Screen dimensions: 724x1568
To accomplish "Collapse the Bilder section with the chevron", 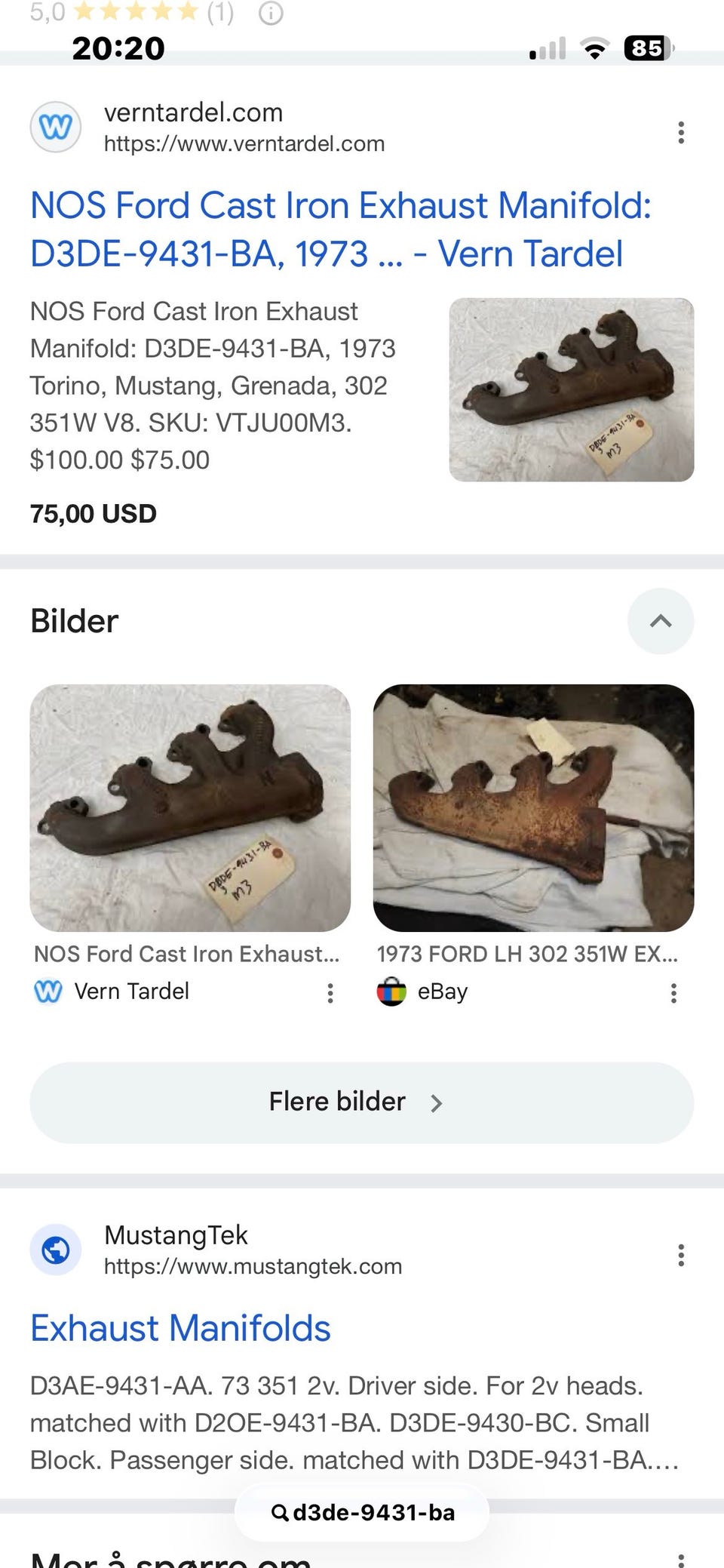I will tap(661, 620).
